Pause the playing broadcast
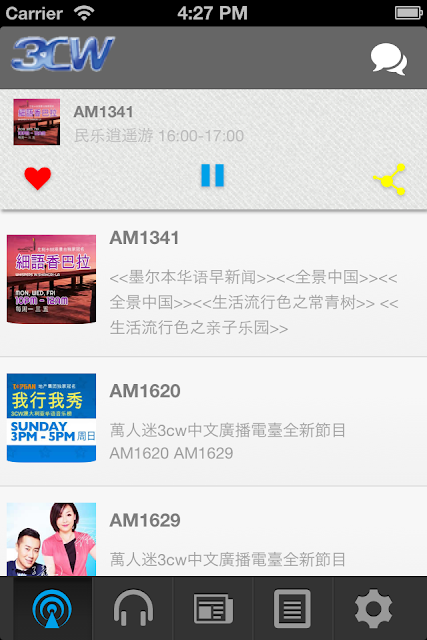Viewport: 427px width, 640px height. click(x=213, y=176)
